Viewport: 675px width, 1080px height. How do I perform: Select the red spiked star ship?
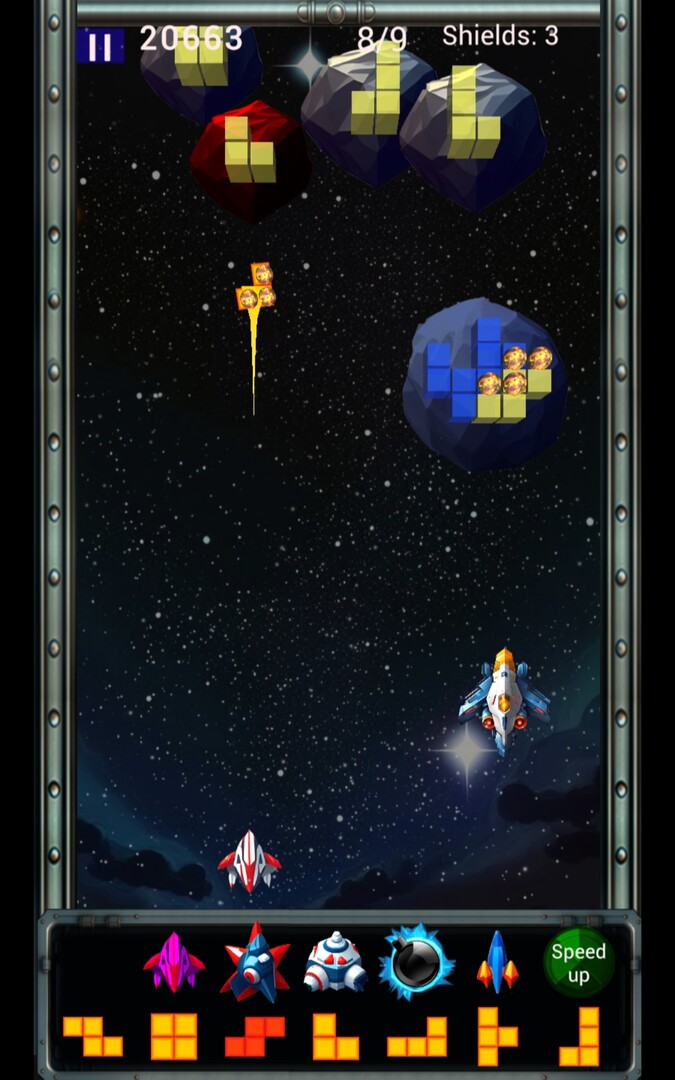point(255,963)
